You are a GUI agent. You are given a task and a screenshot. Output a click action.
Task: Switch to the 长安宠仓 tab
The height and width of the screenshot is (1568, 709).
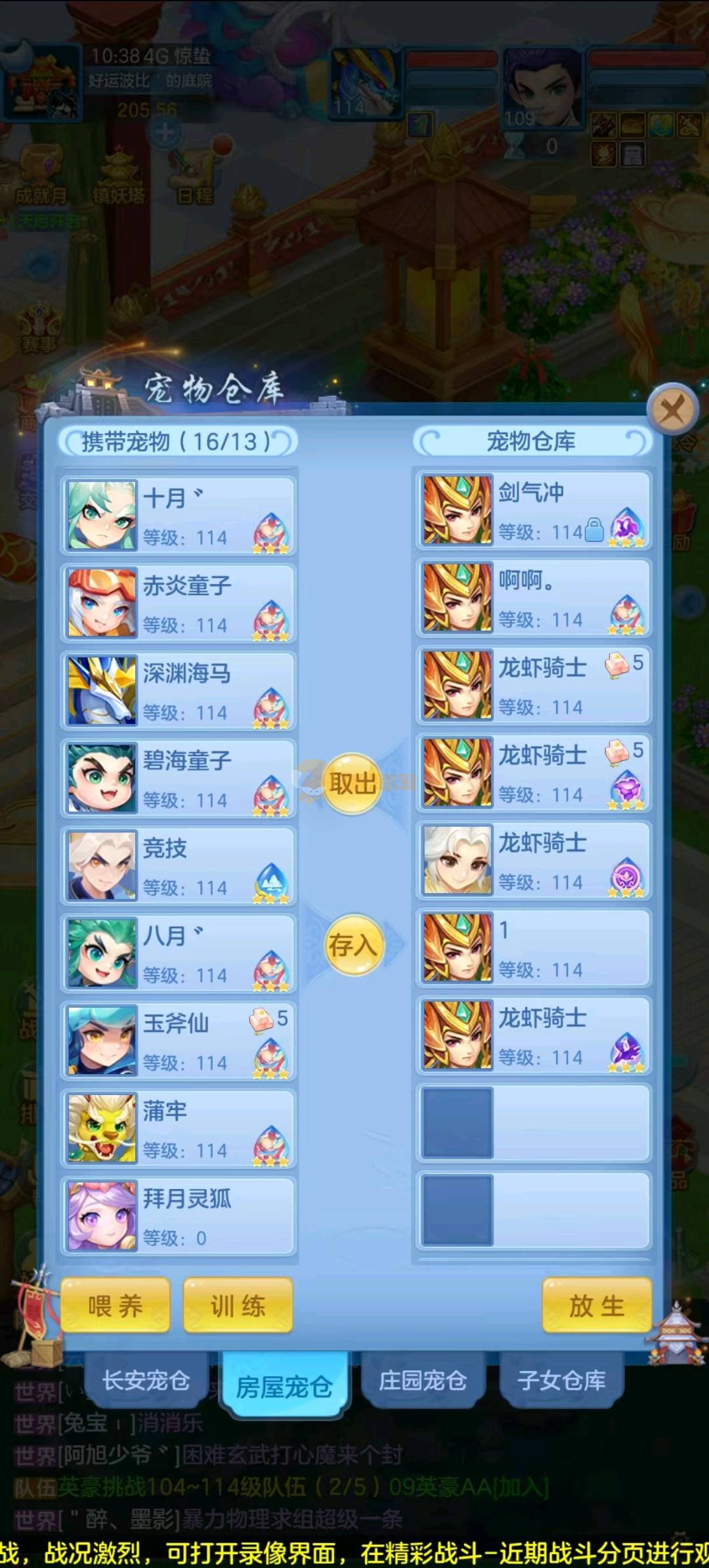click(x=146, y=1380)
